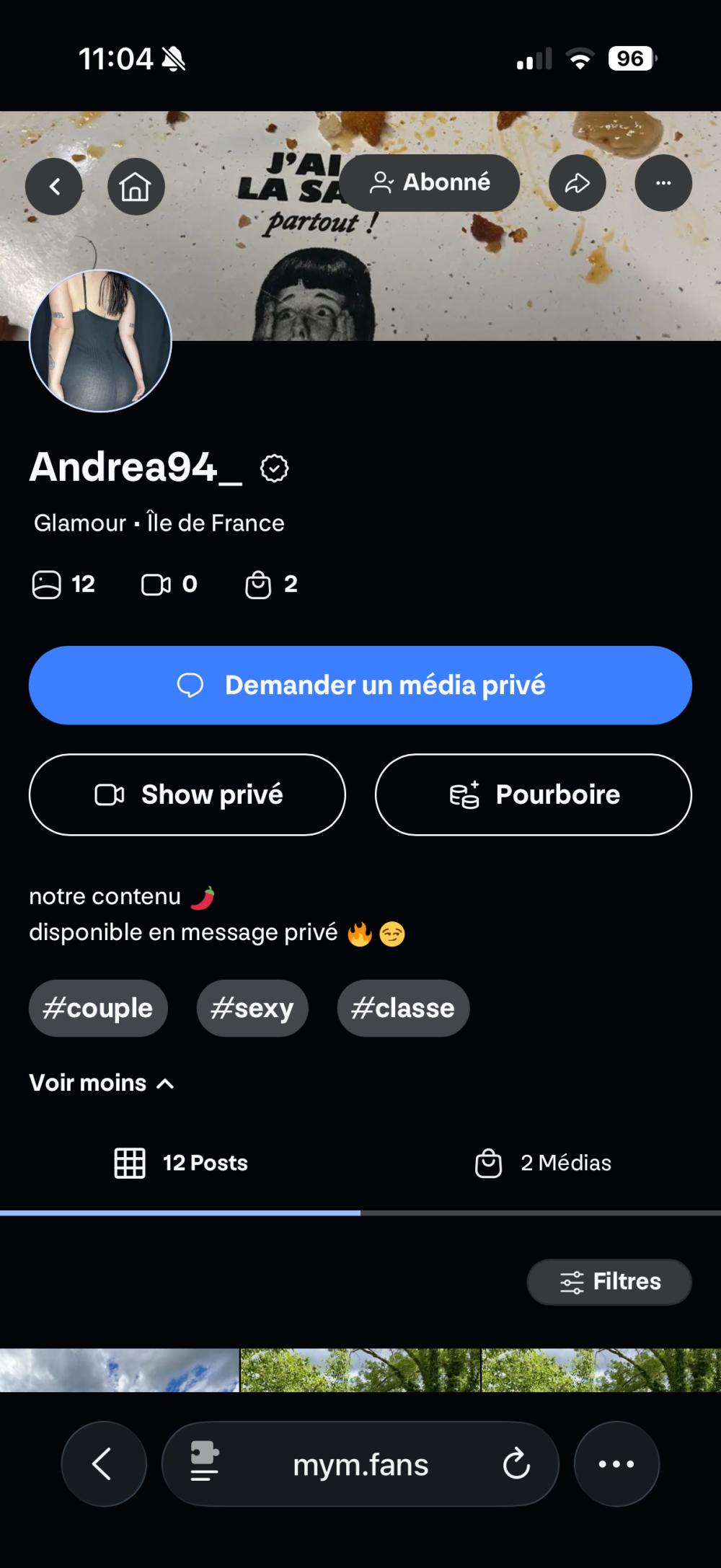Share this profile
Screen dimensions: 721x1568
click(x=577, y=183)
